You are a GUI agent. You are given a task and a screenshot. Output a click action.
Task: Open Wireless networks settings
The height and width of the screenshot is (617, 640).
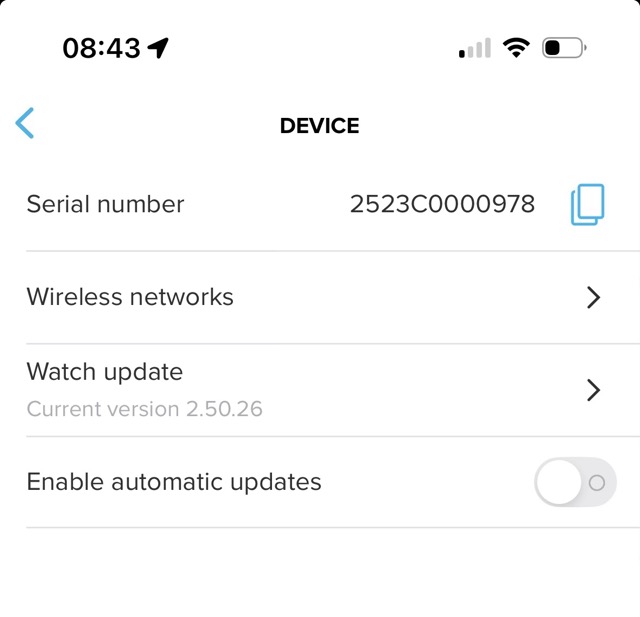point(320,297)
